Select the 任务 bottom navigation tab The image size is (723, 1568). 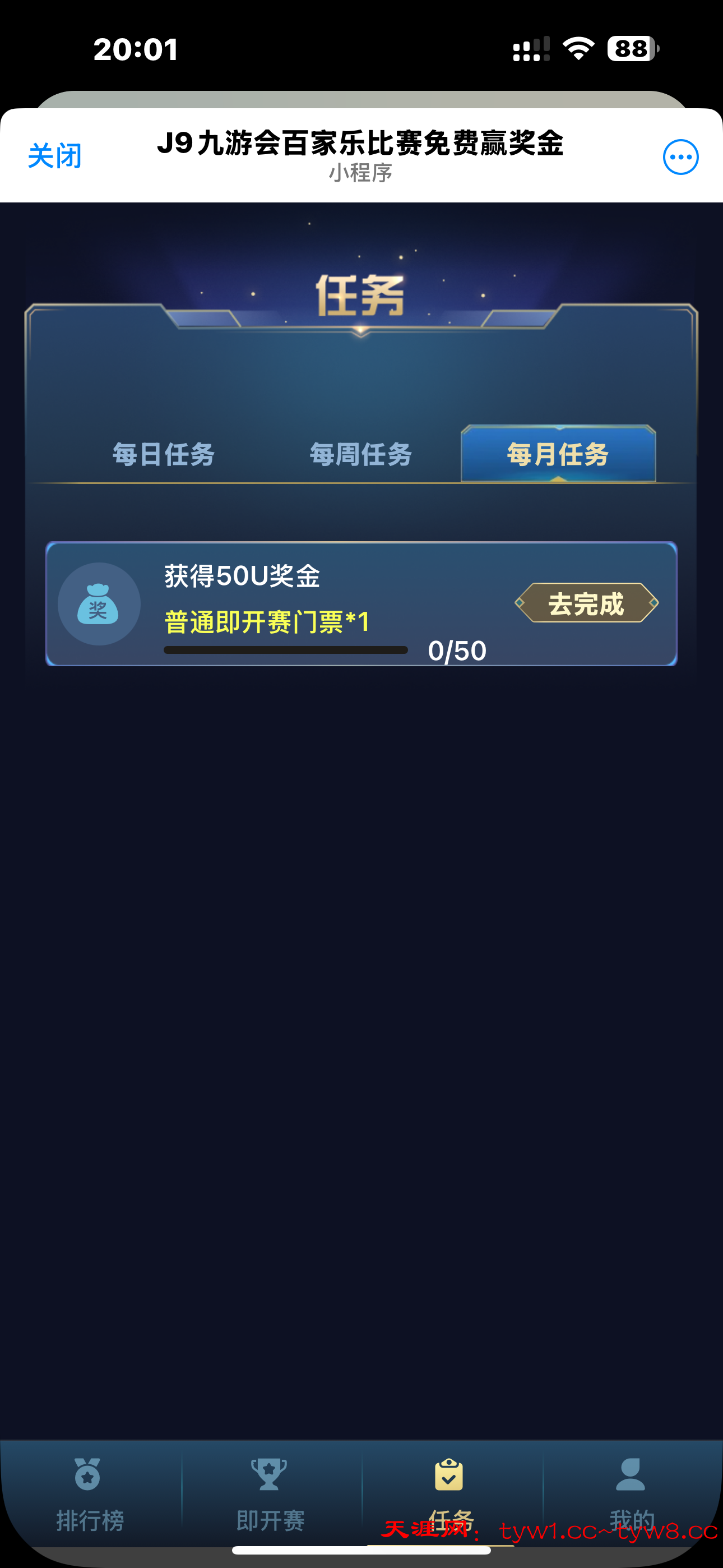click(449, 1491)
